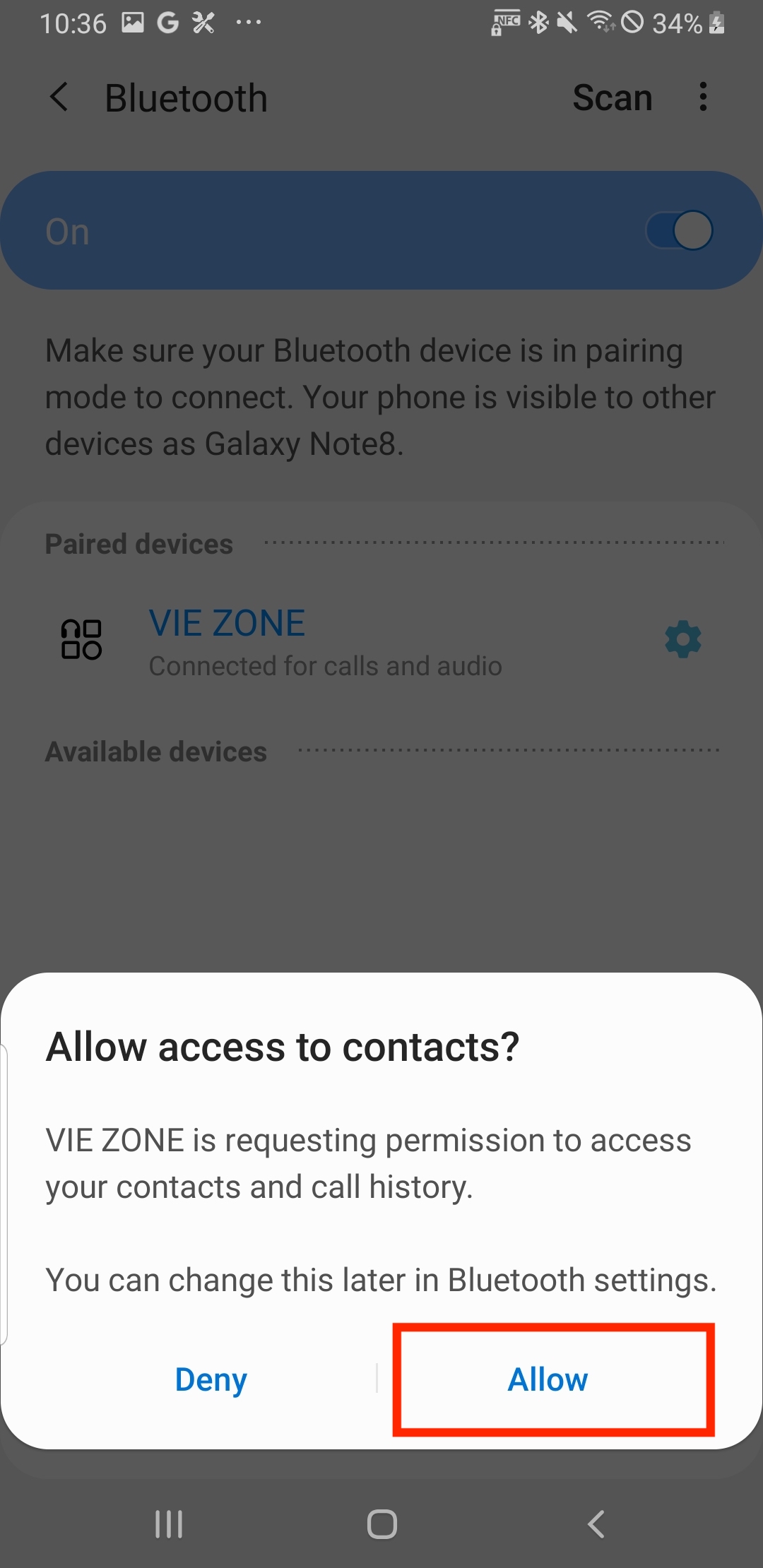The height and width of the screenshot is (1568, 763).
Task: Deny the contacts permission request
Action: (211, 1379)
